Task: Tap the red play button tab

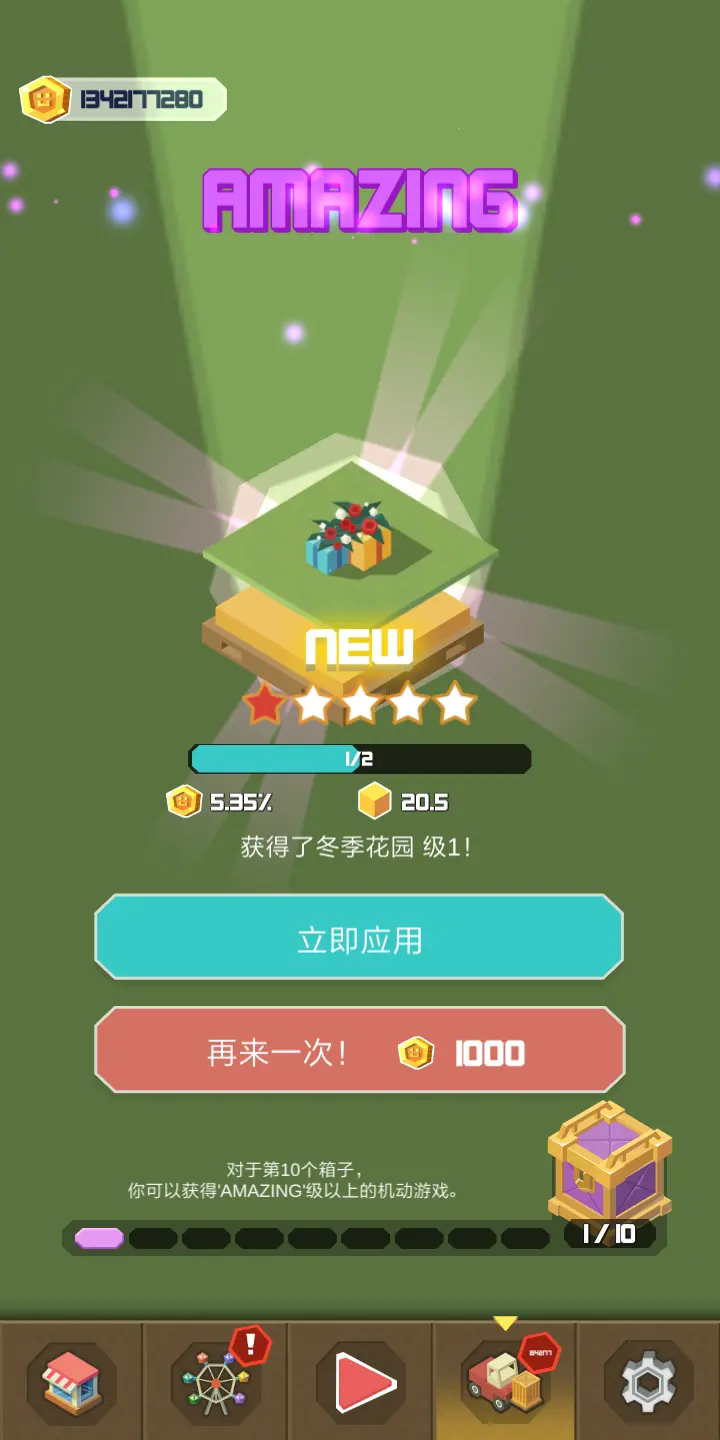Action: click(x=360, y=1382)
